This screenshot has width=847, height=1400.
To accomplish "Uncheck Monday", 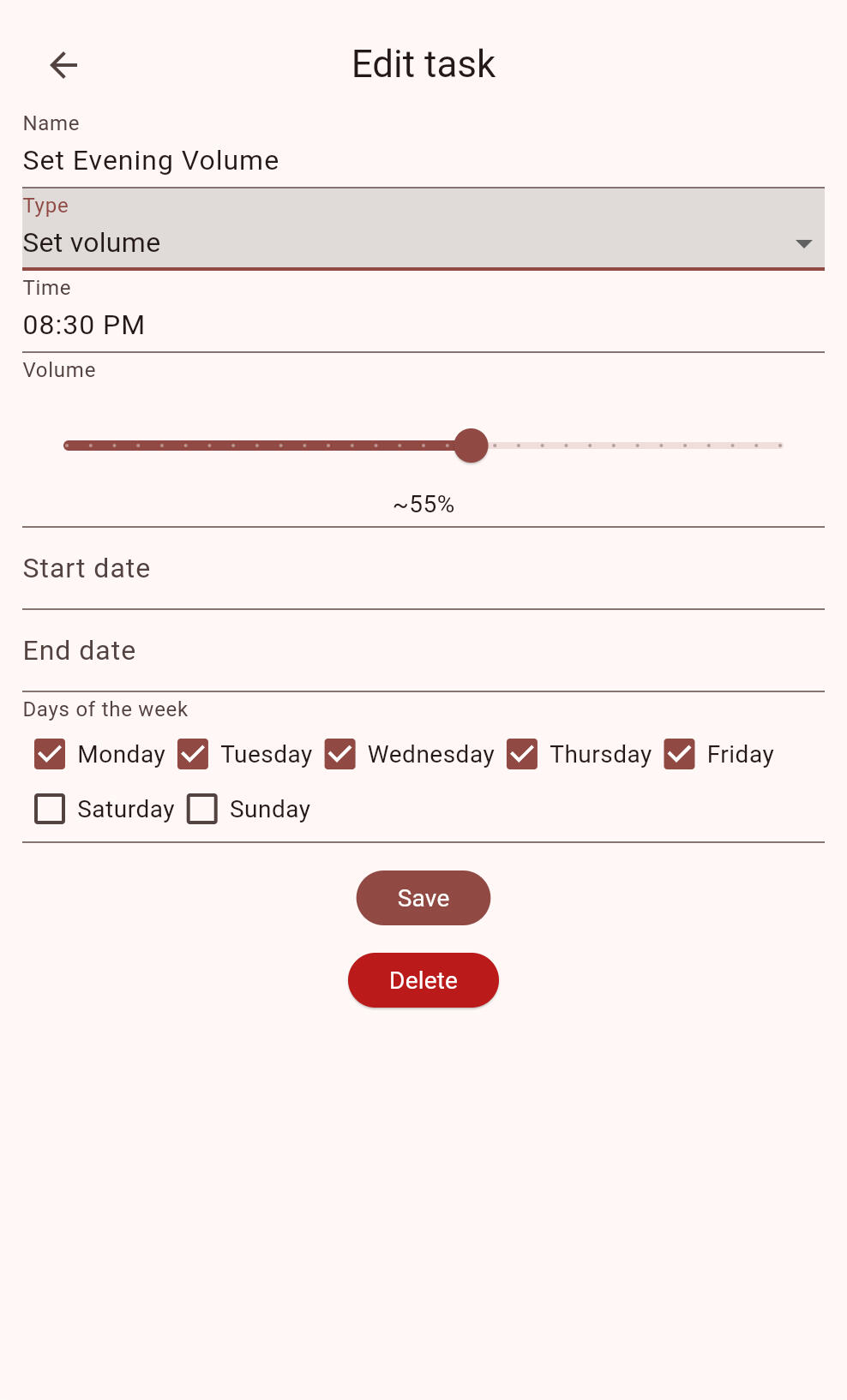I will [x=50, y=754].
